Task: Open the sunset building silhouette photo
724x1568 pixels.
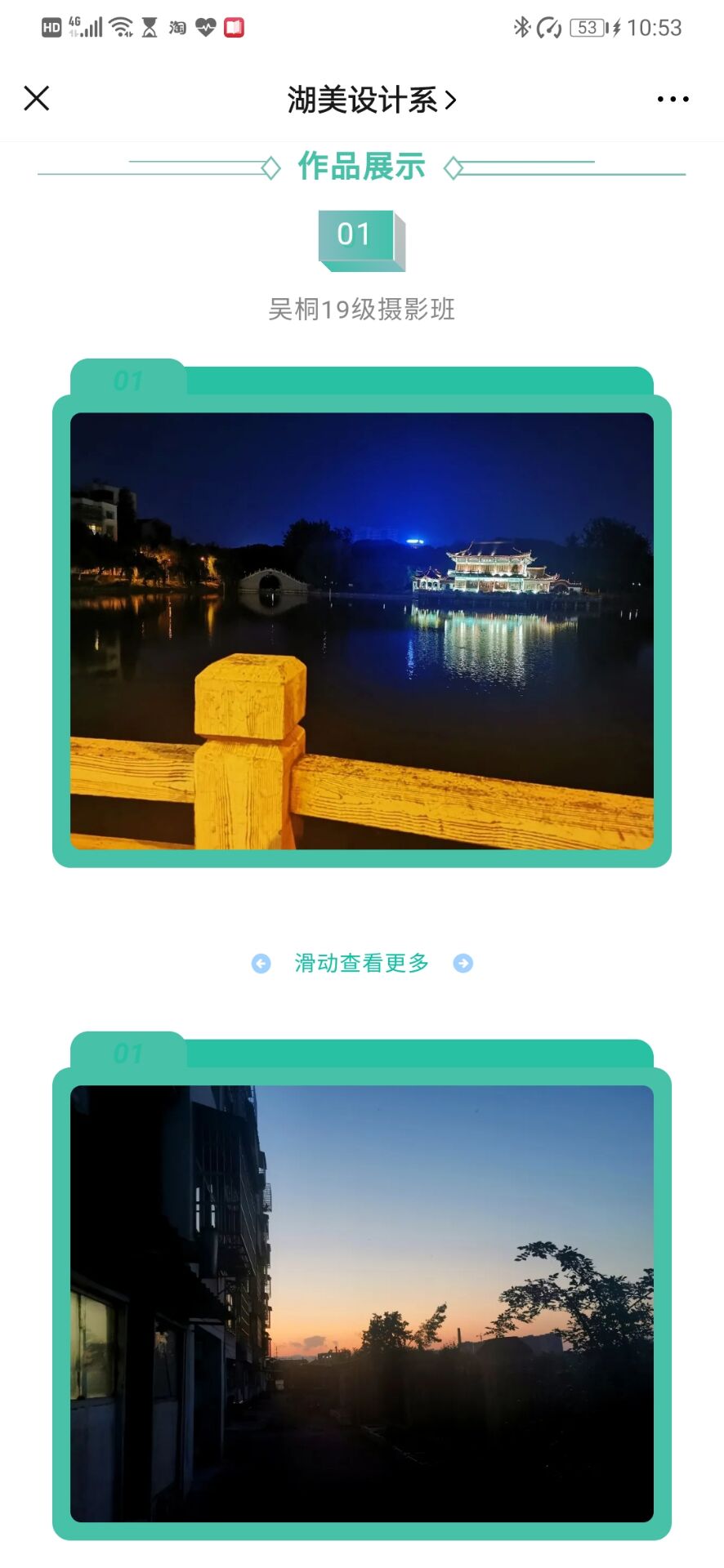Action: pos(362,1303)
